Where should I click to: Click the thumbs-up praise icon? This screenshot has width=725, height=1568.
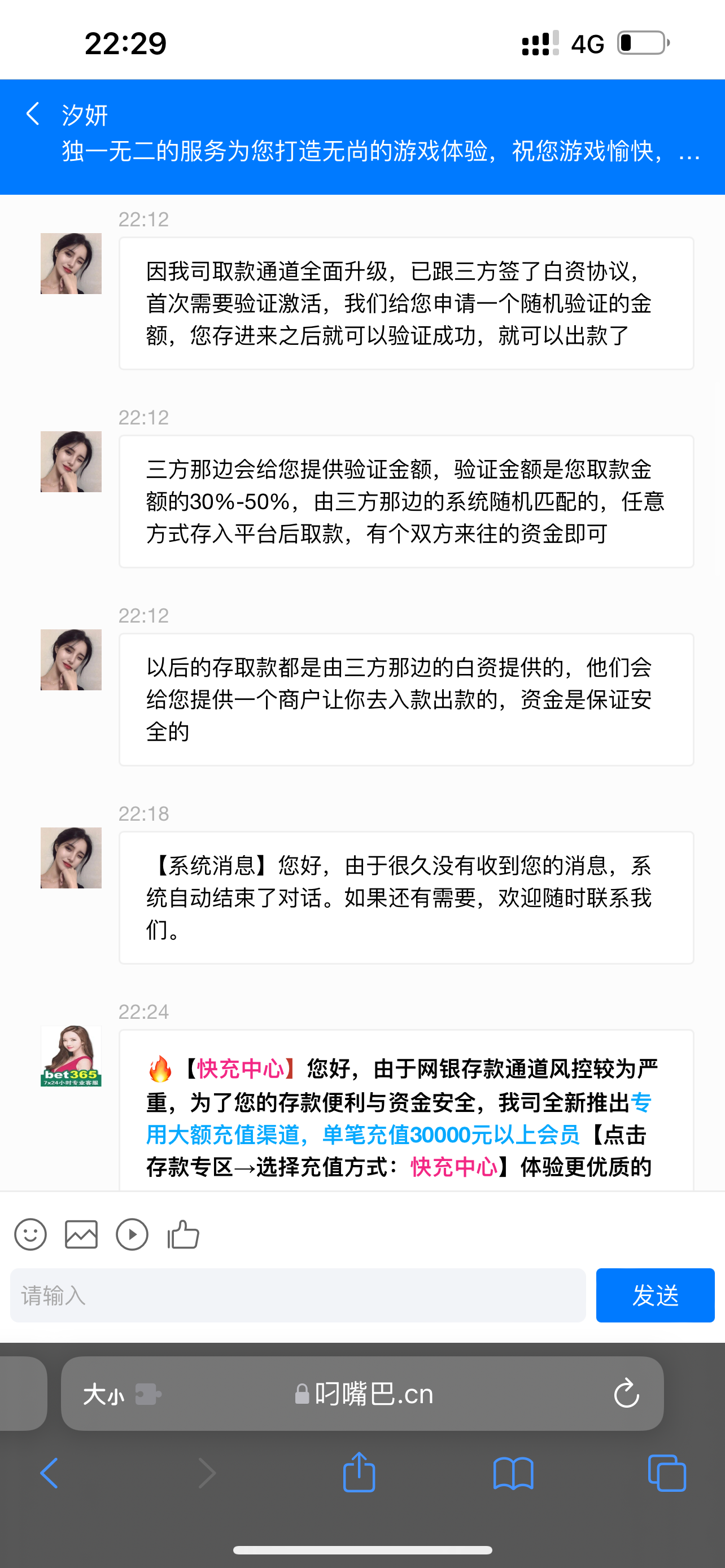pos(182,1234)
